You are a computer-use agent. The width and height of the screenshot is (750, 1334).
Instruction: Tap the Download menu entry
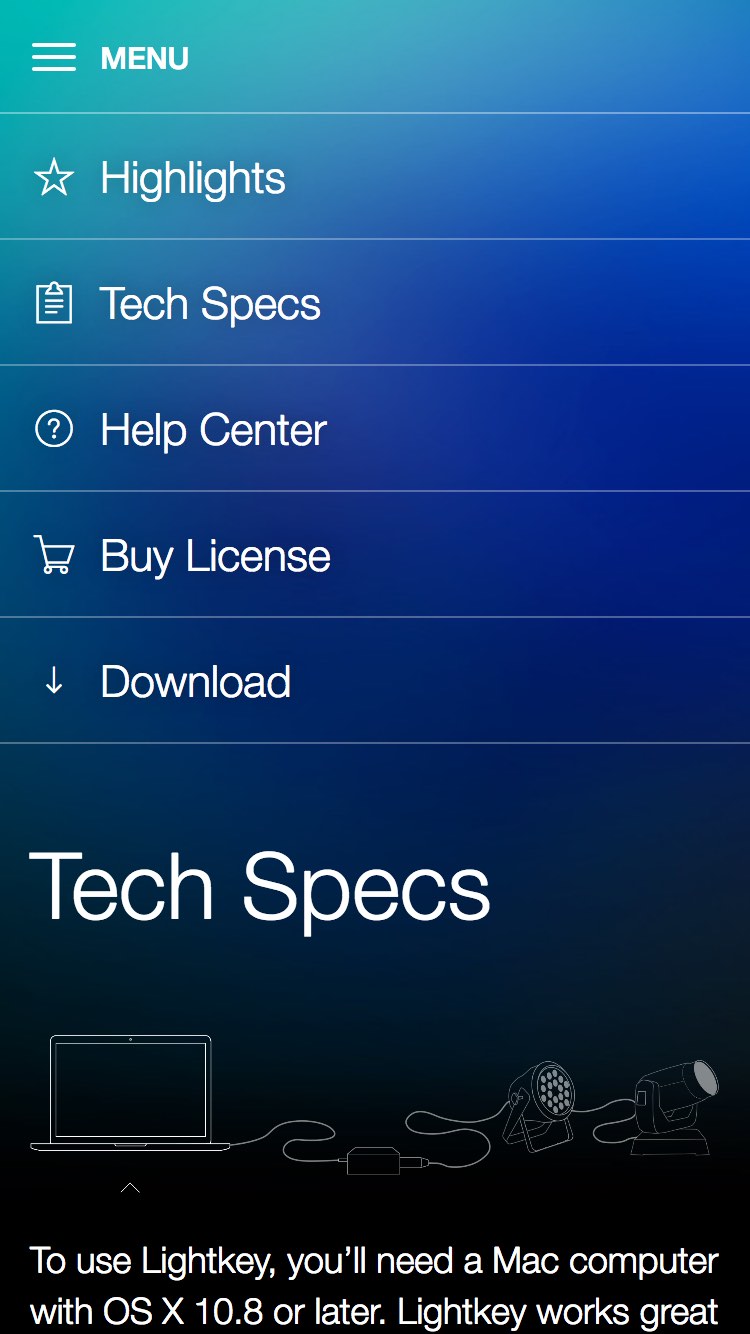point(375,681)
